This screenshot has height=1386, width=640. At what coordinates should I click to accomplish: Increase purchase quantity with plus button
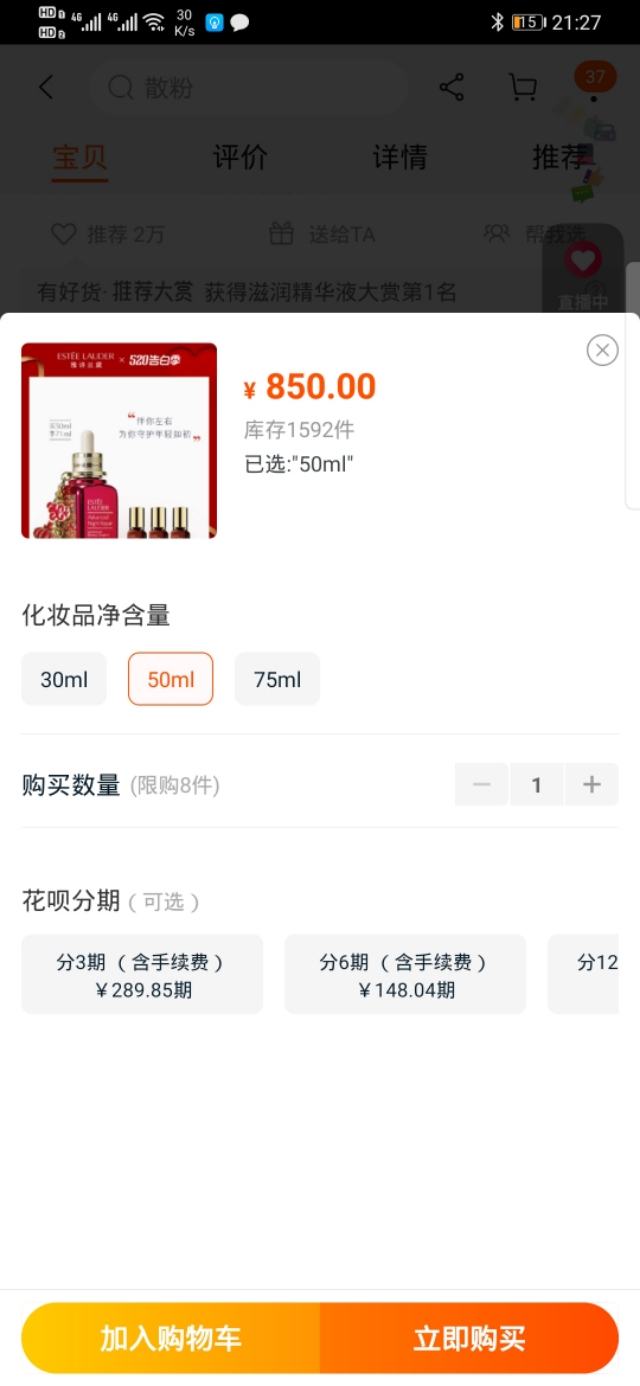tap(592, 785)
